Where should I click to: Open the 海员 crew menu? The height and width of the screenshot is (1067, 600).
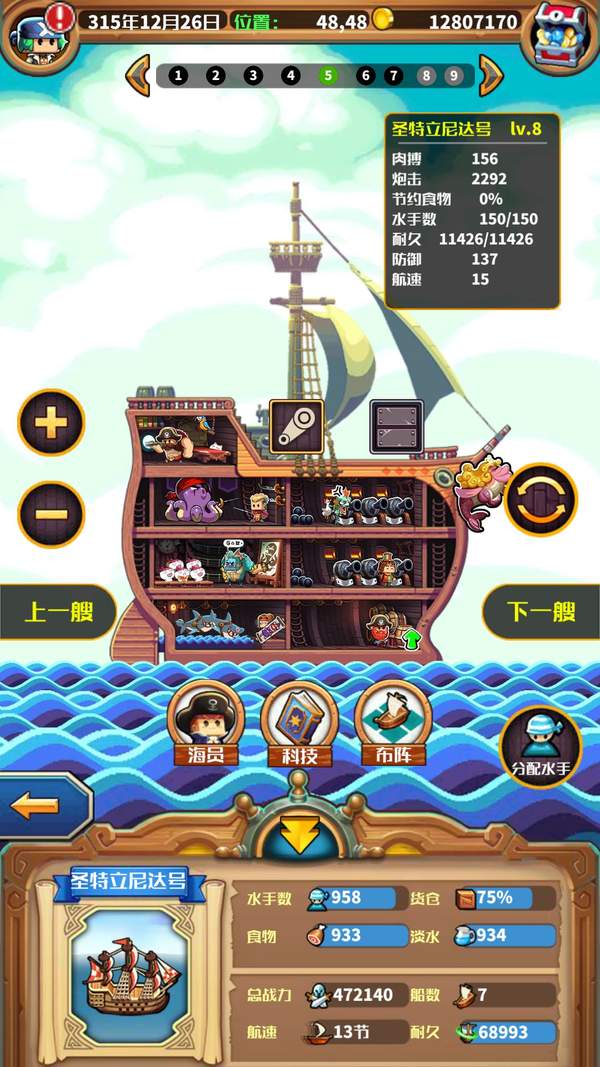tap(205, 722)
